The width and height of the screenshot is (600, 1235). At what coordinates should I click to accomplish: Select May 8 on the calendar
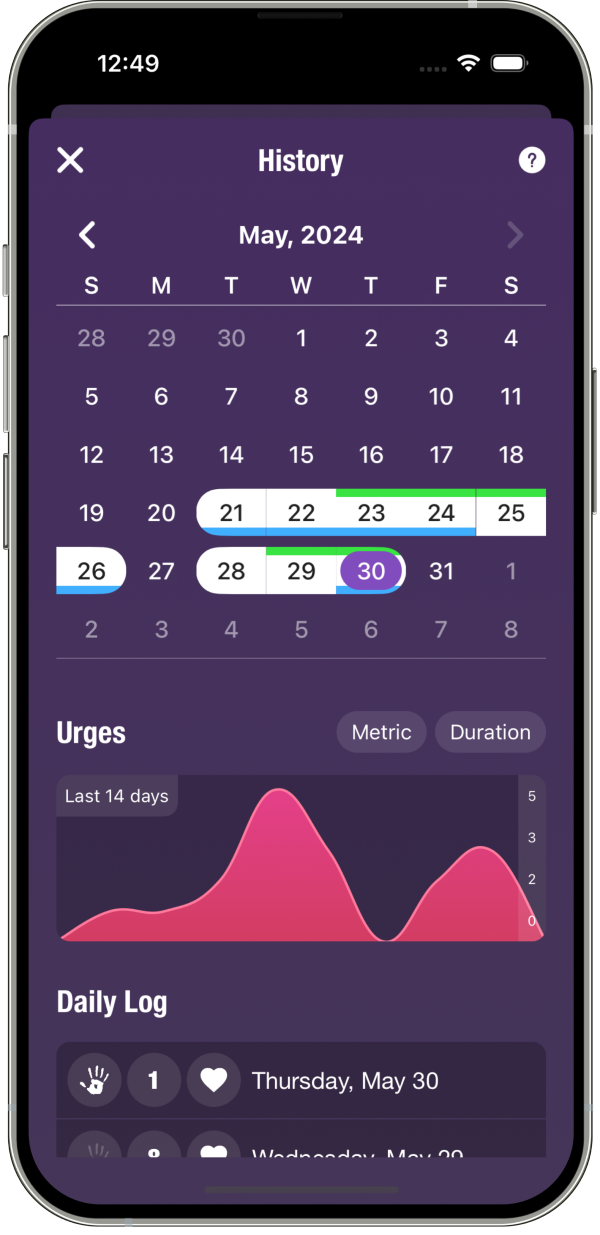coord(301,397)
